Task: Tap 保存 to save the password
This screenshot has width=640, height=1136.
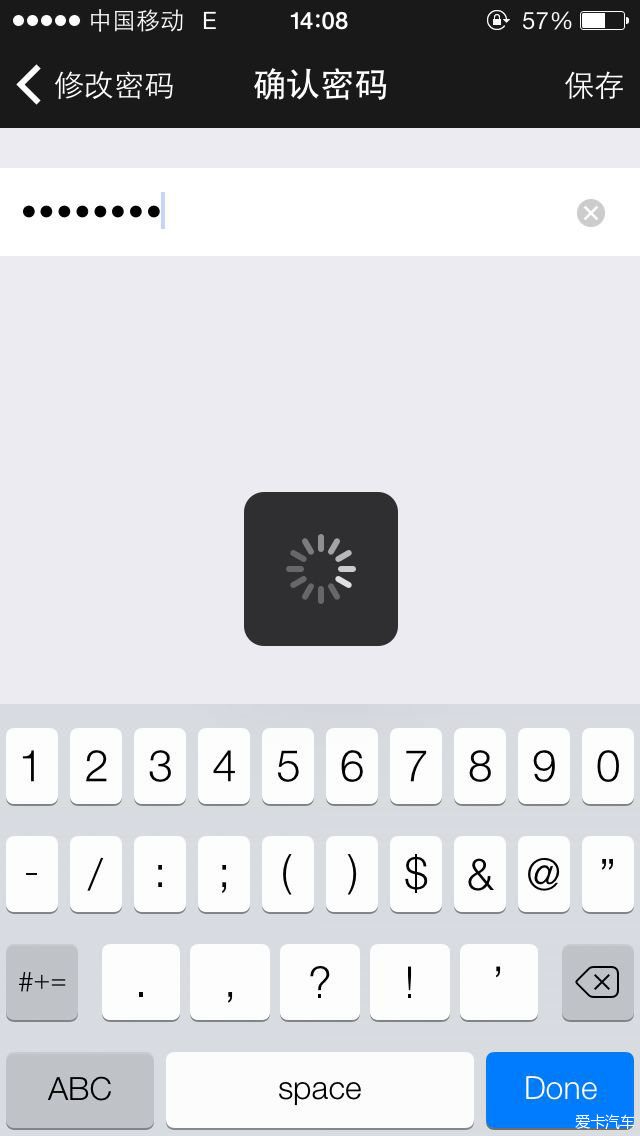Action: pos(594,85)
